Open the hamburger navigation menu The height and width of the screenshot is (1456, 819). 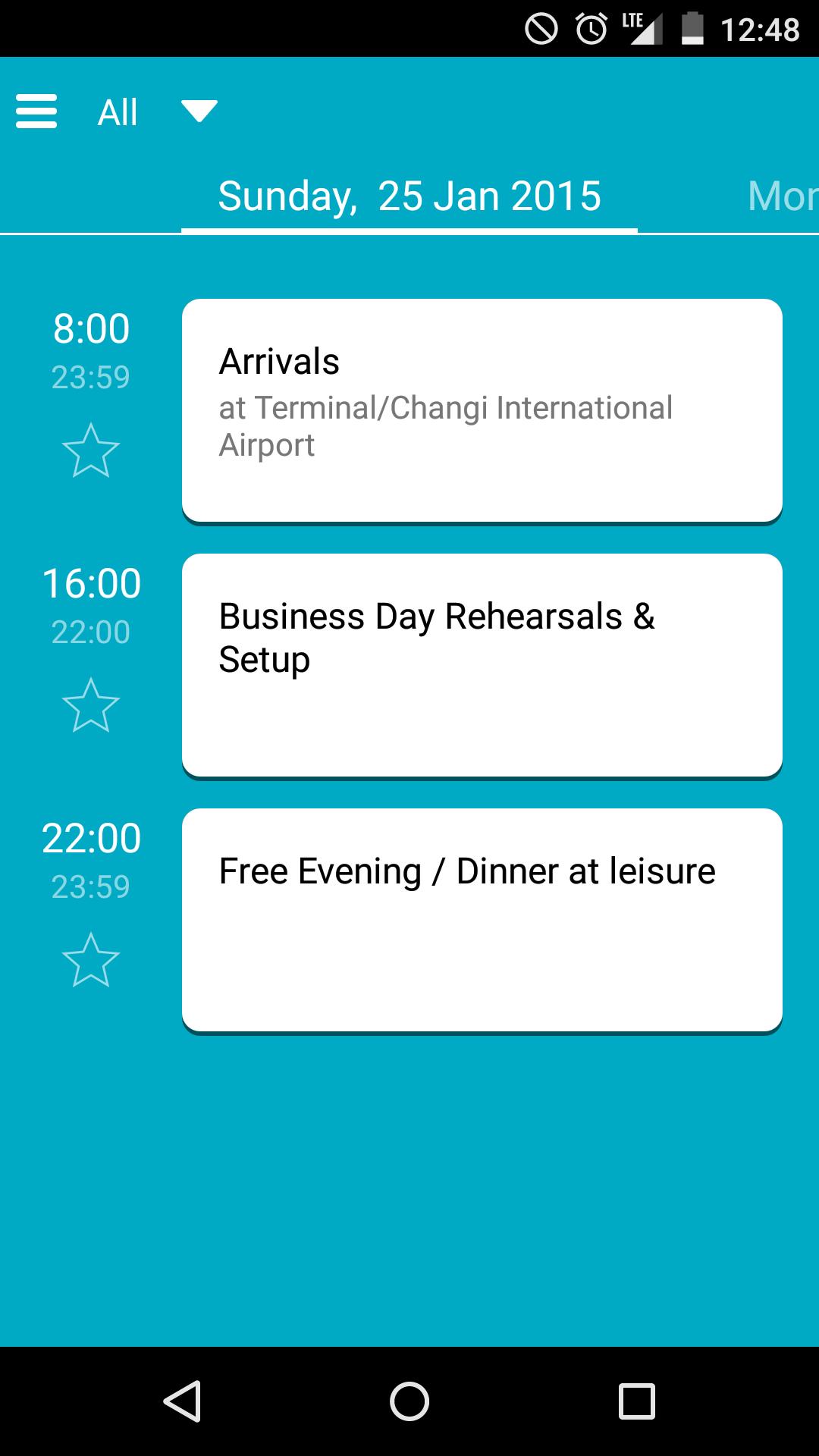(36, 111)
